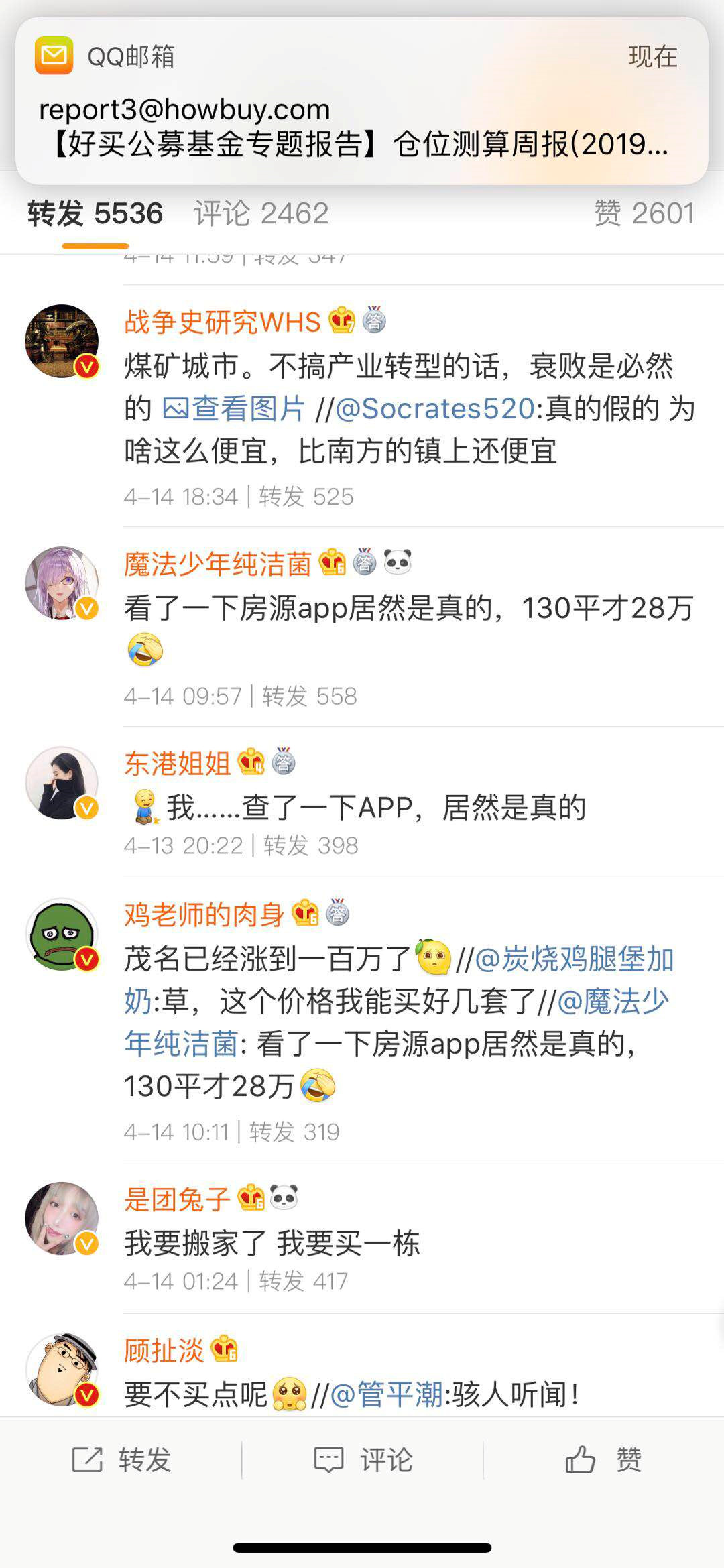Switch to the 评论 2462 tab
The height and width of the screenshot is (1568, 724).
[261, 214]
